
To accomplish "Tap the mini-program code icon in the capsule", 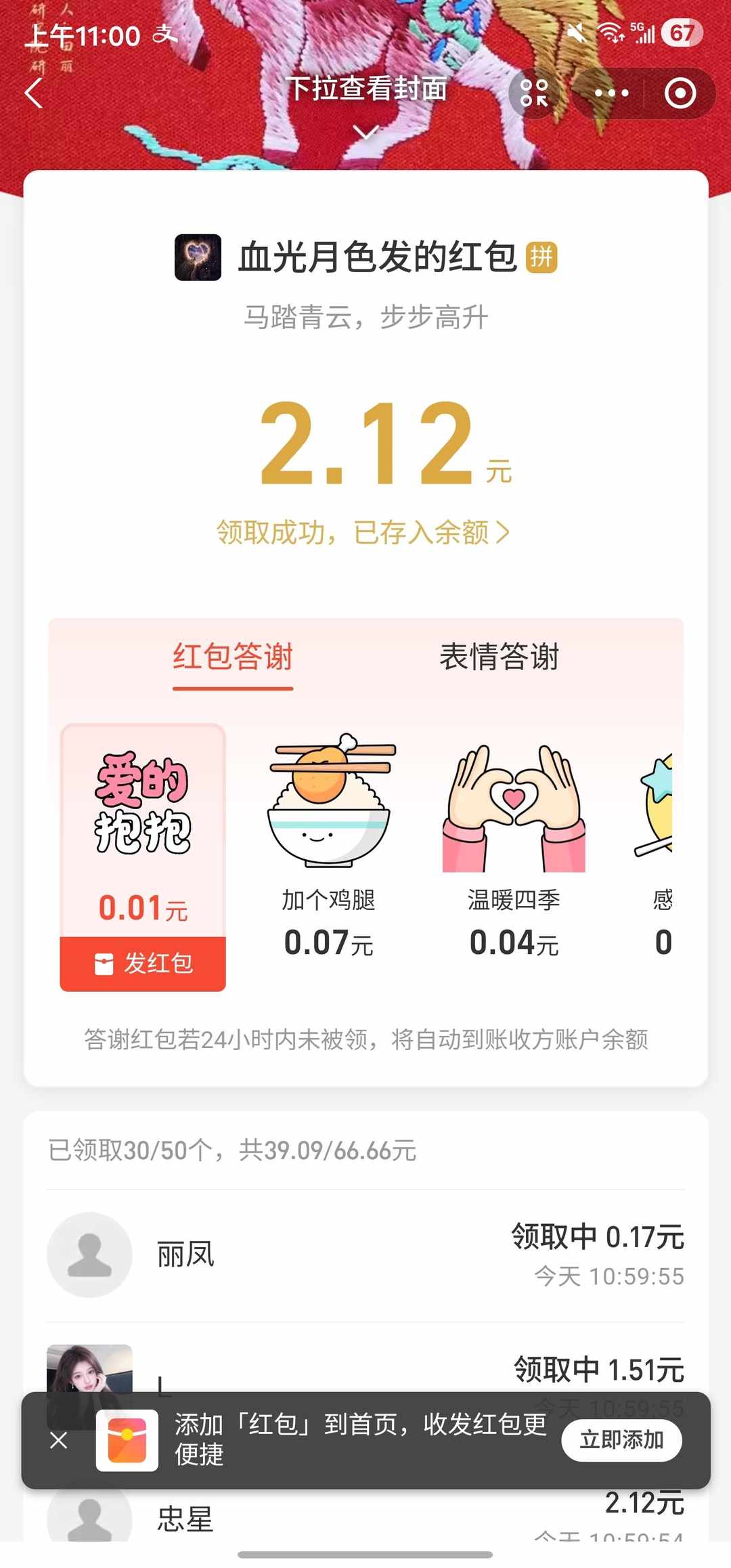I will 534,93.
